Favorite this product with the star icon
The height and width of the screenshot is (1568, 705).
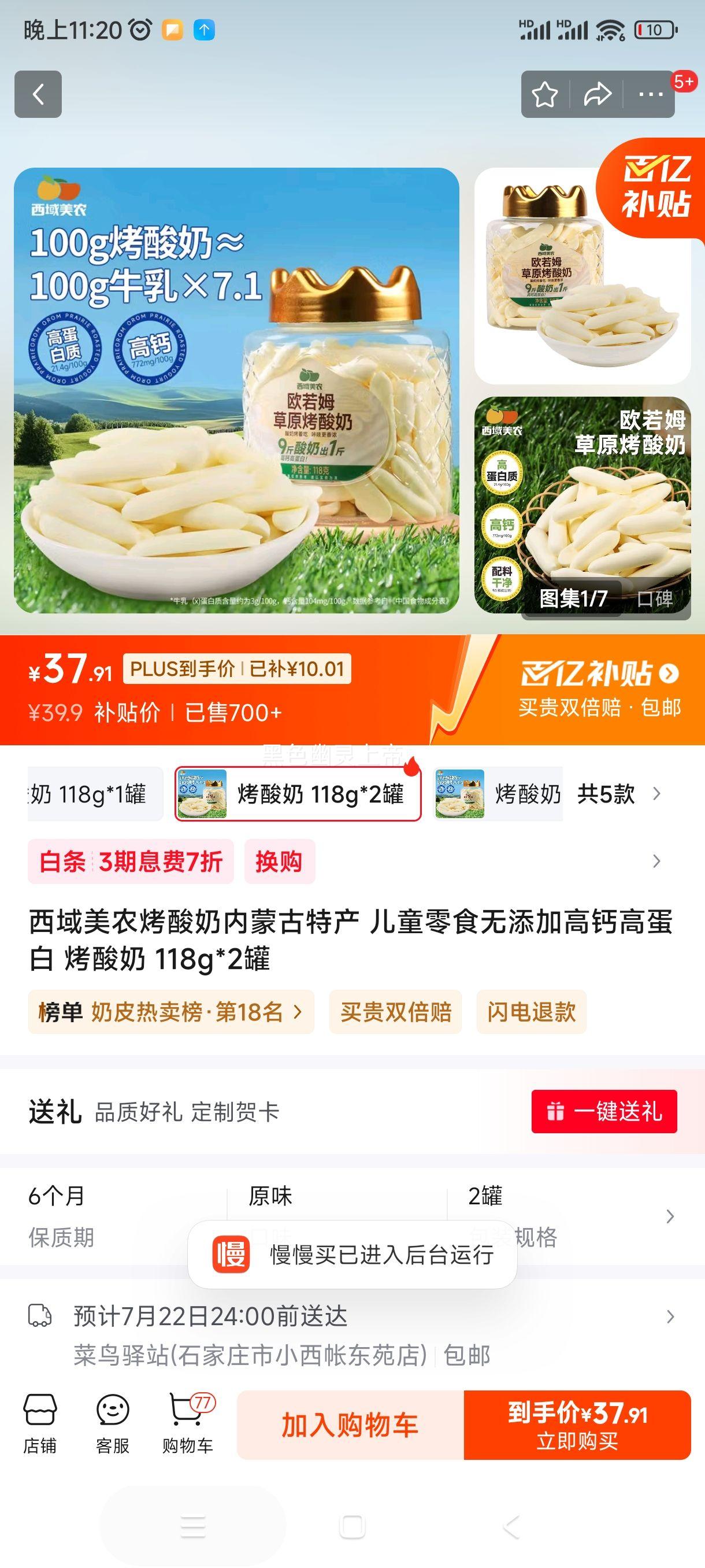pos(544,94)
